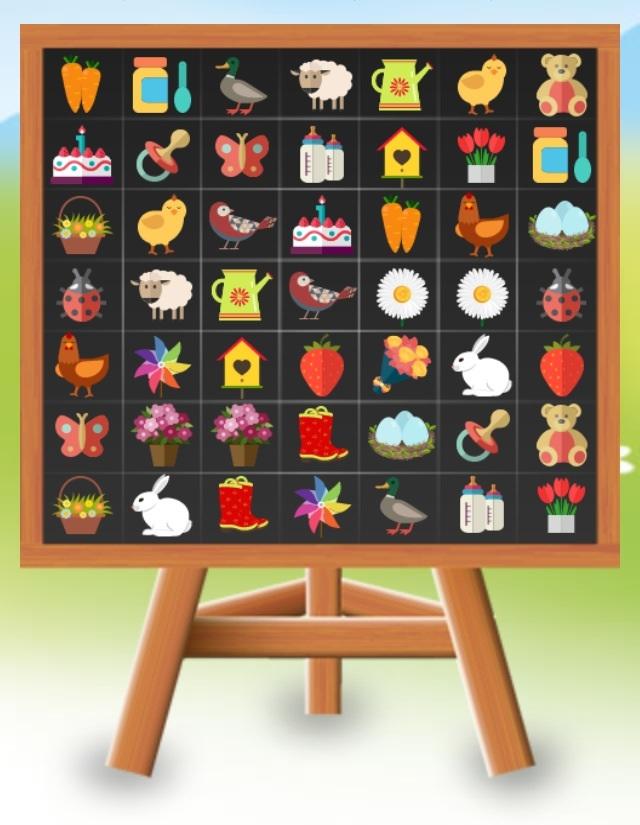Select the flower bouquet tile
This screenshot has width=640, height=825.
tap(402, 365)
